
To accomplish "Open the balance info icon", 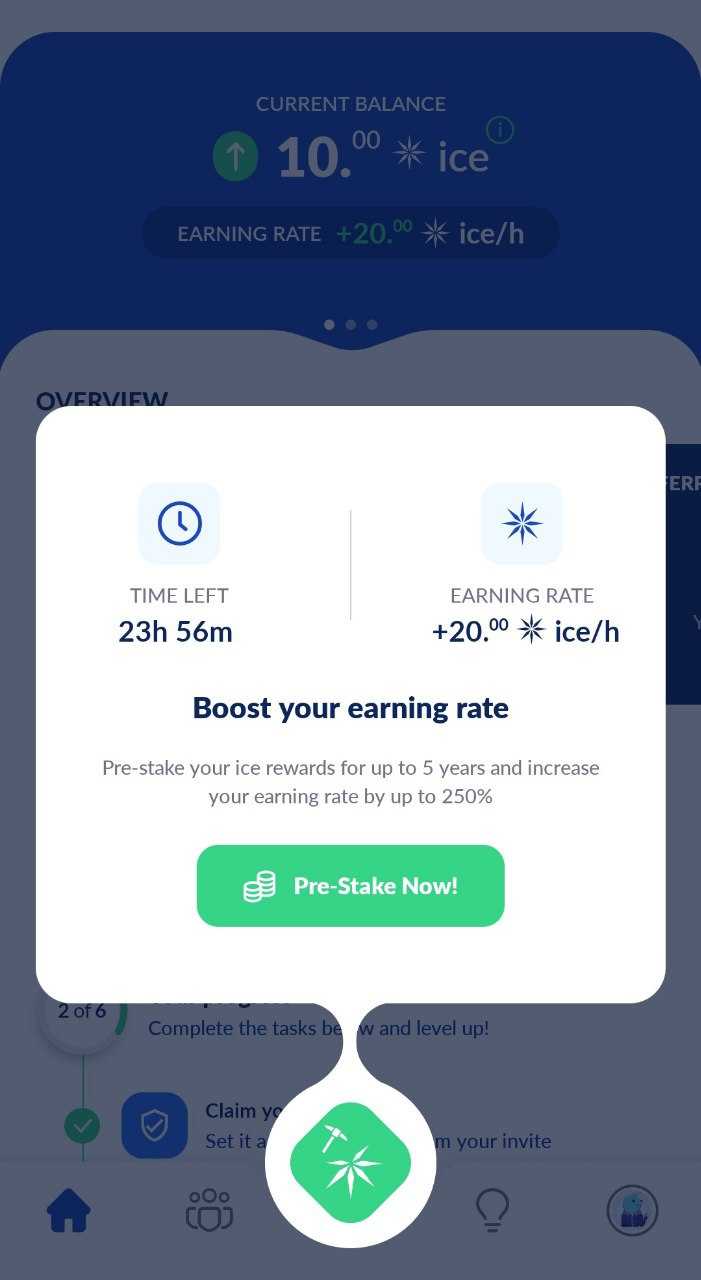I will [500, 130].
